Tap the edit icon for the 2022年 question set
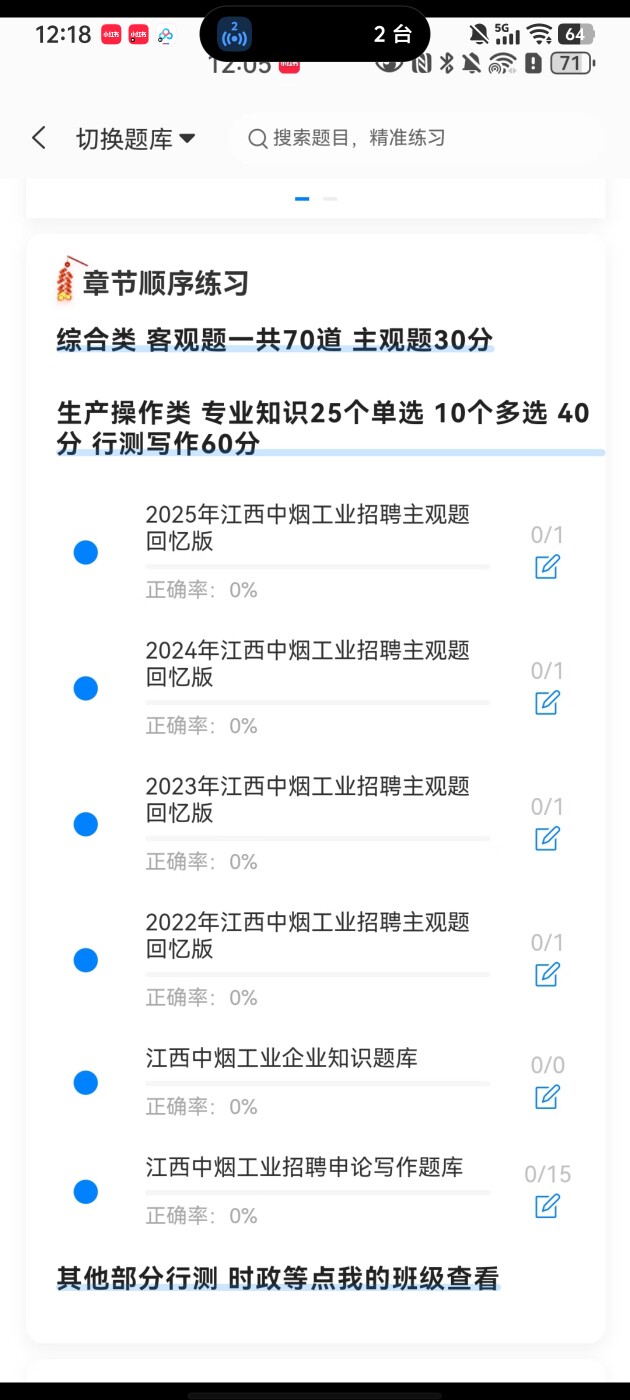The height and width of the screenshot is (1400, 630). (x=547, y=975)
